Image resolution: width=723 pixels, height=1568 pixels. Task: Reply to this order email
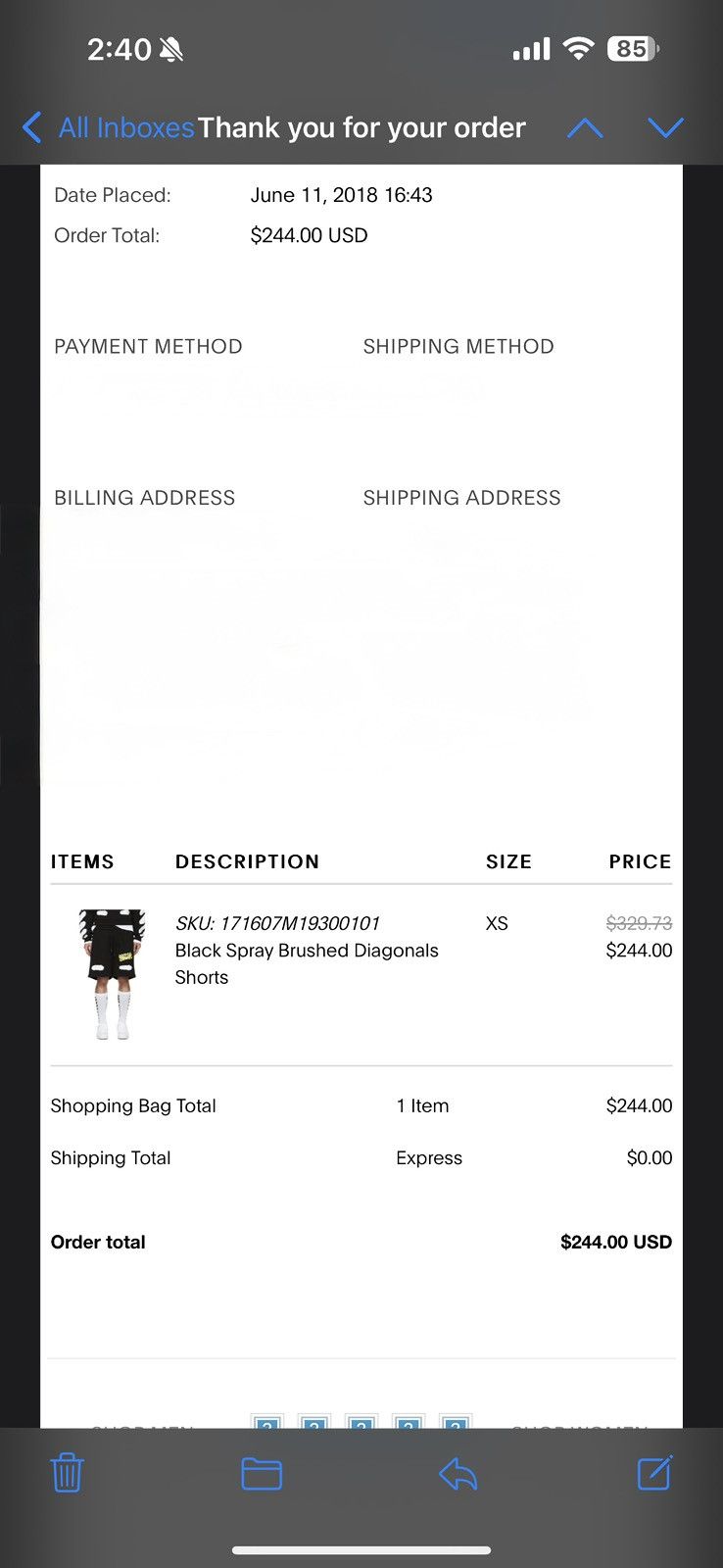pyautogui.click(x=458, y=1474)
